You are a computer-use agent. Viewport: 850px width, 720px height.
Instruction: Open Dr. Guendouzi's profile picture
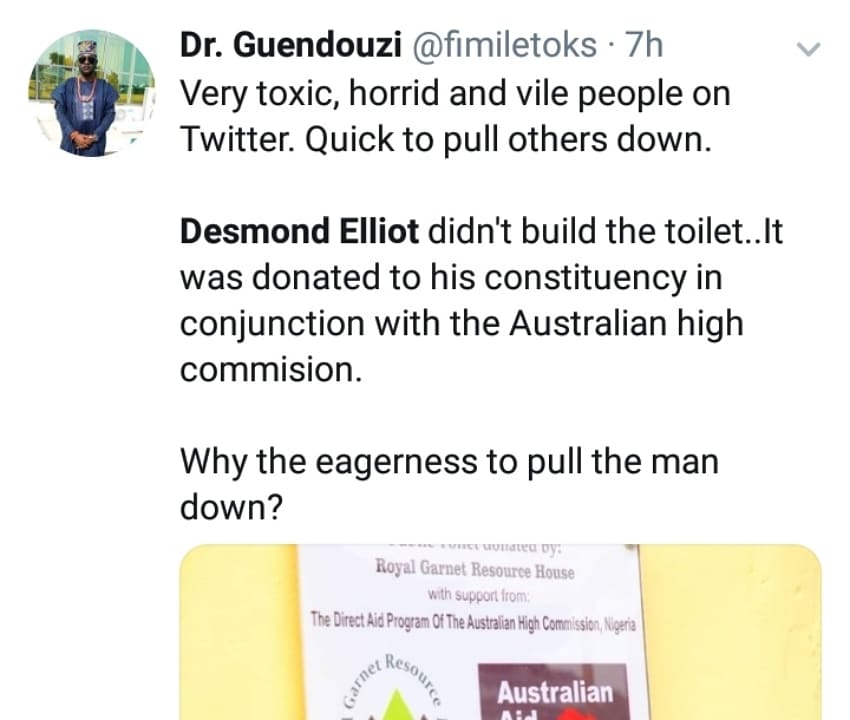[x=91, y=93]
